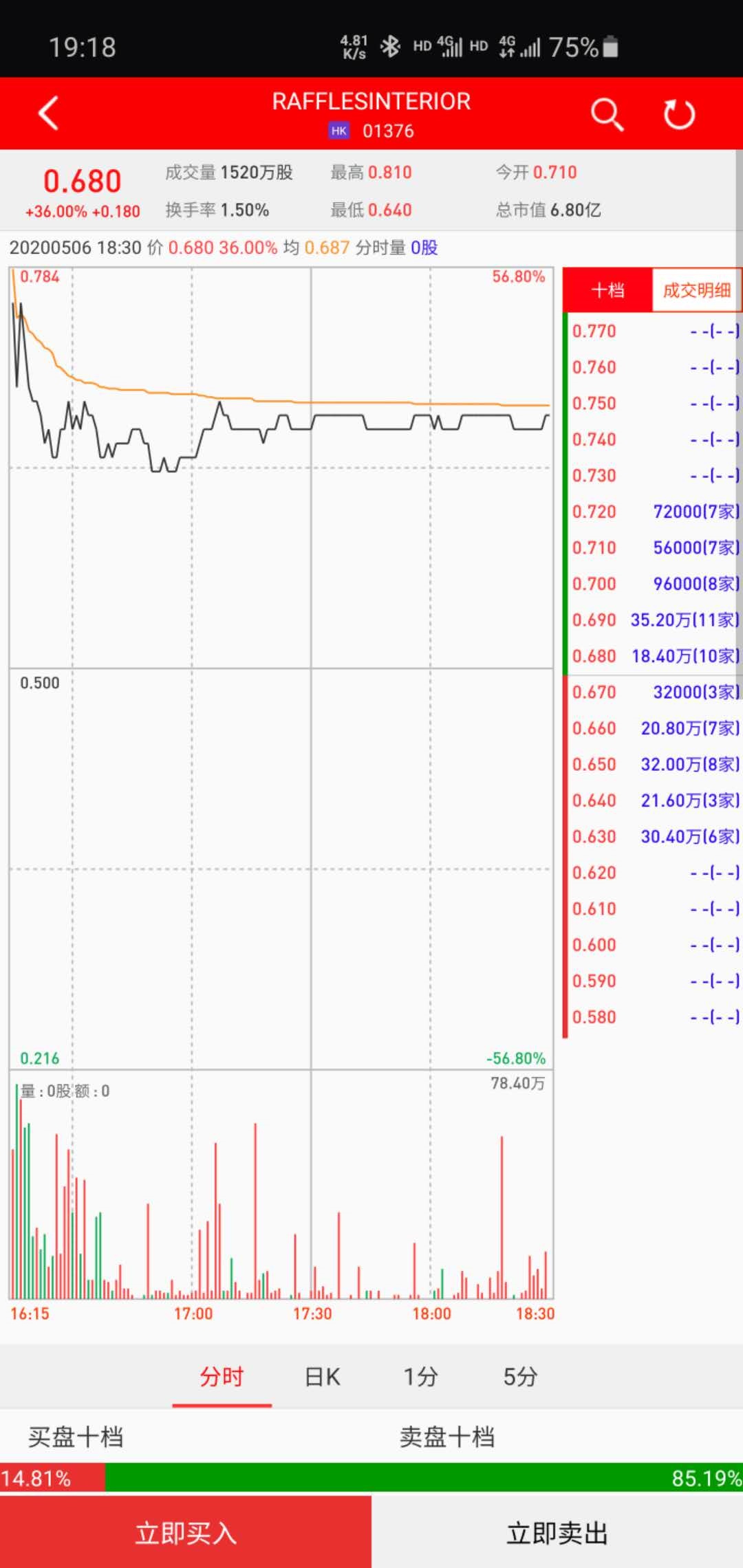Refresh the stock quote data

coord(679,114)
